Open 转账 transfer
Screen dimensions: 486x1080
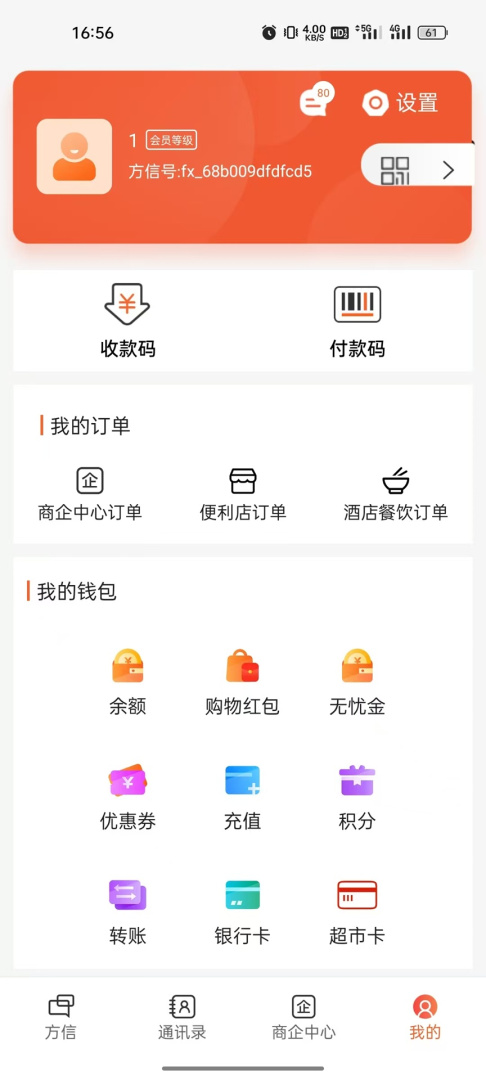[x=128, y=912]
